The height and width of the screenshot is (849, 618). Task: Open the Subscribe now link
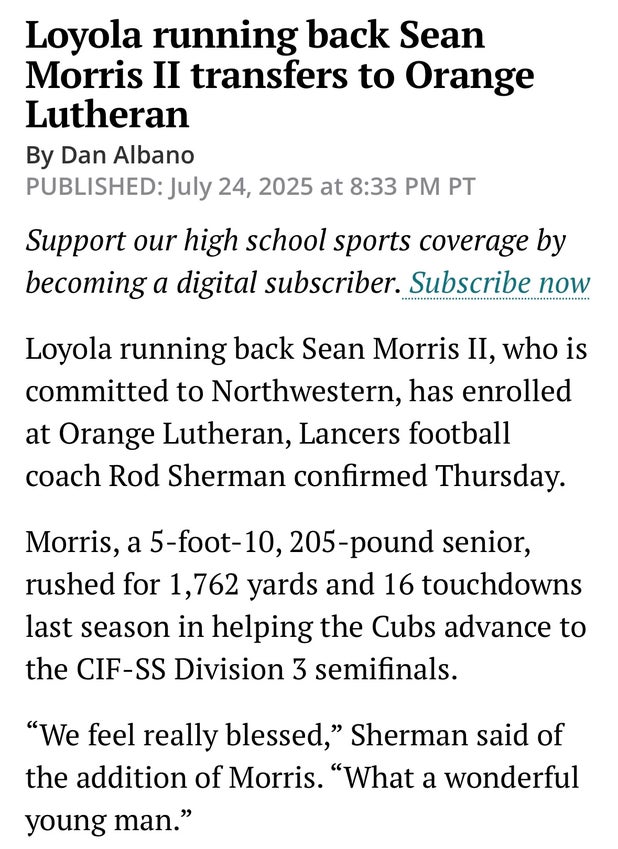point(499,283)
